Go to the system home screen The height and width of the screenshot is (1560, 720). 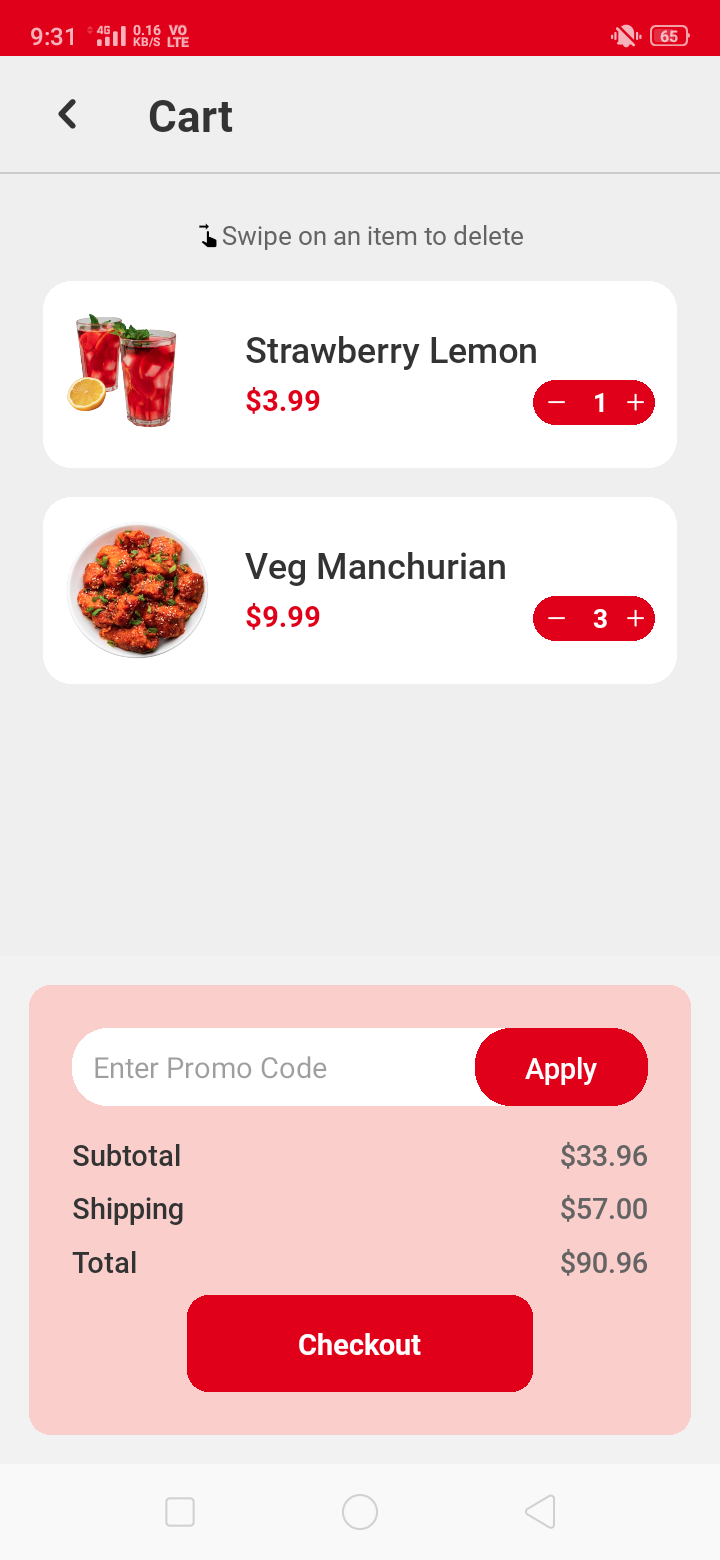coord(360,1512)
